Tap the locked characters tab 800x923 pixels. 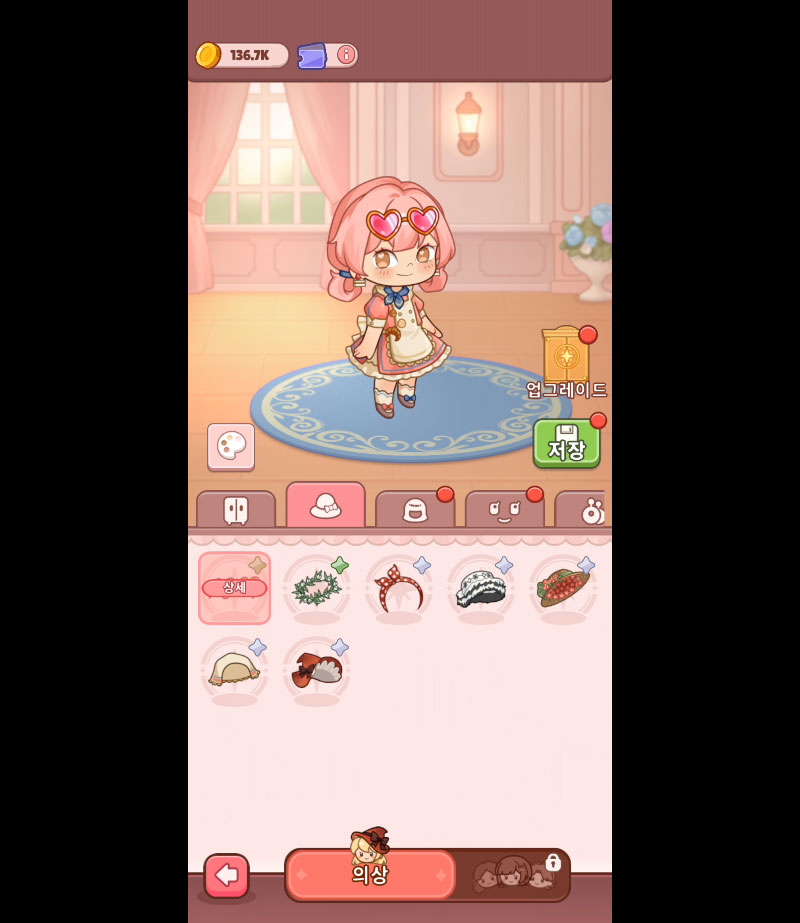514,875
